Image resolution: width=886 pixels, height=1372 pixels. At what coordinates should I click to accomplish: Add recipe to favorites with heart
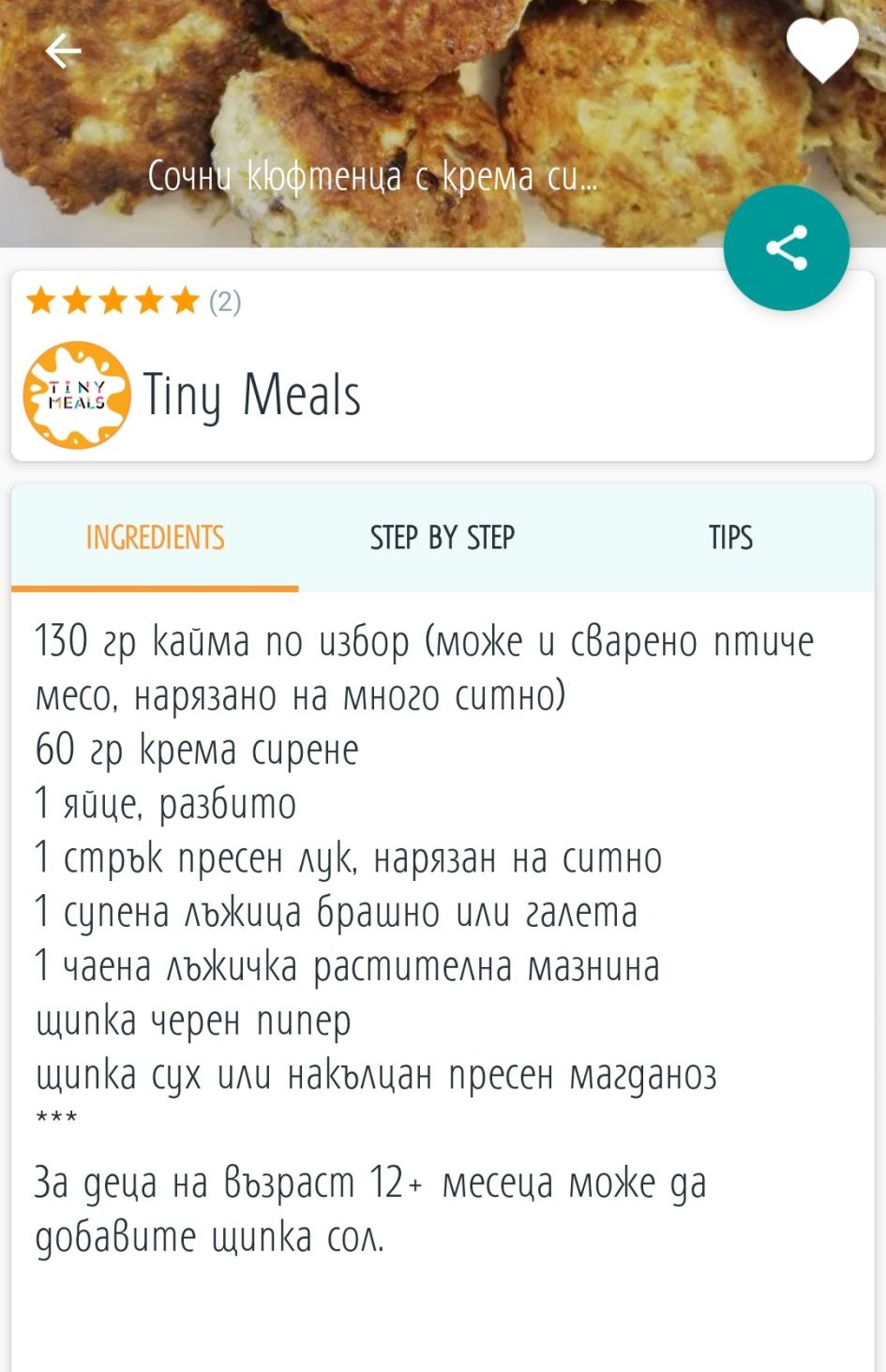click(821, 50)
